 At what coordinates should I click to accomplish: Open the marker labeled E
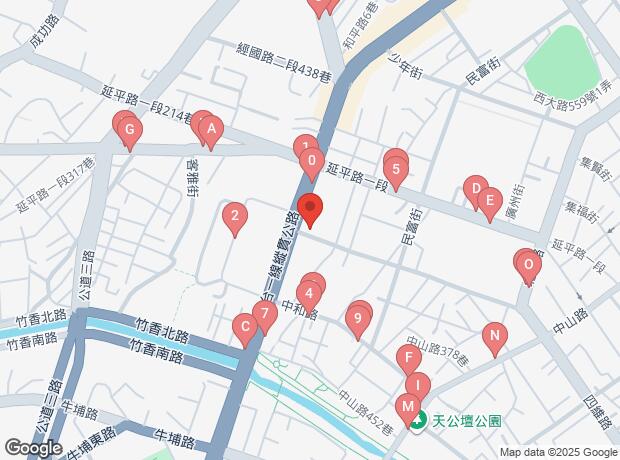490,201
